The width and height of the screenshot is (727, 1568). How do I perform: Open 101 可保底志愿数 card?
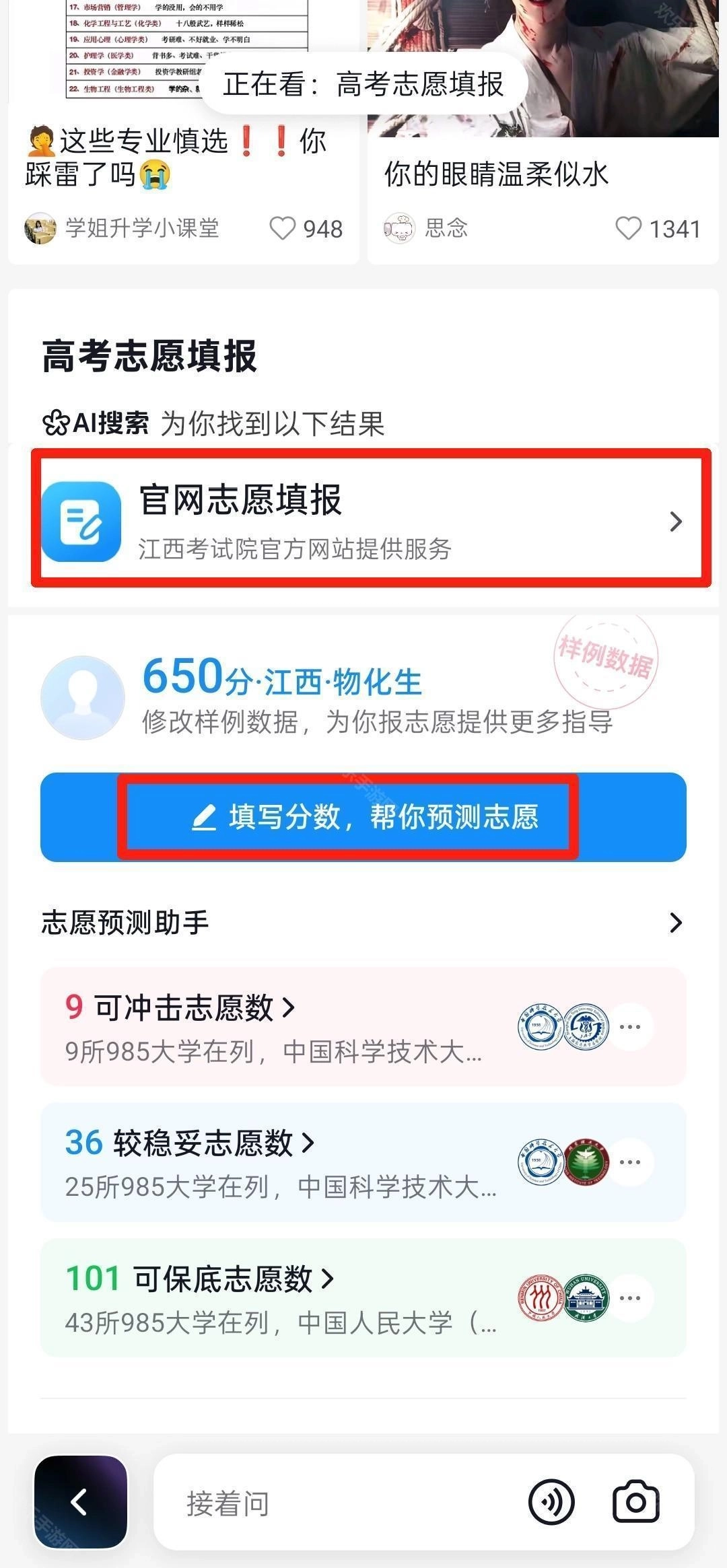(x=269, y=1298)
